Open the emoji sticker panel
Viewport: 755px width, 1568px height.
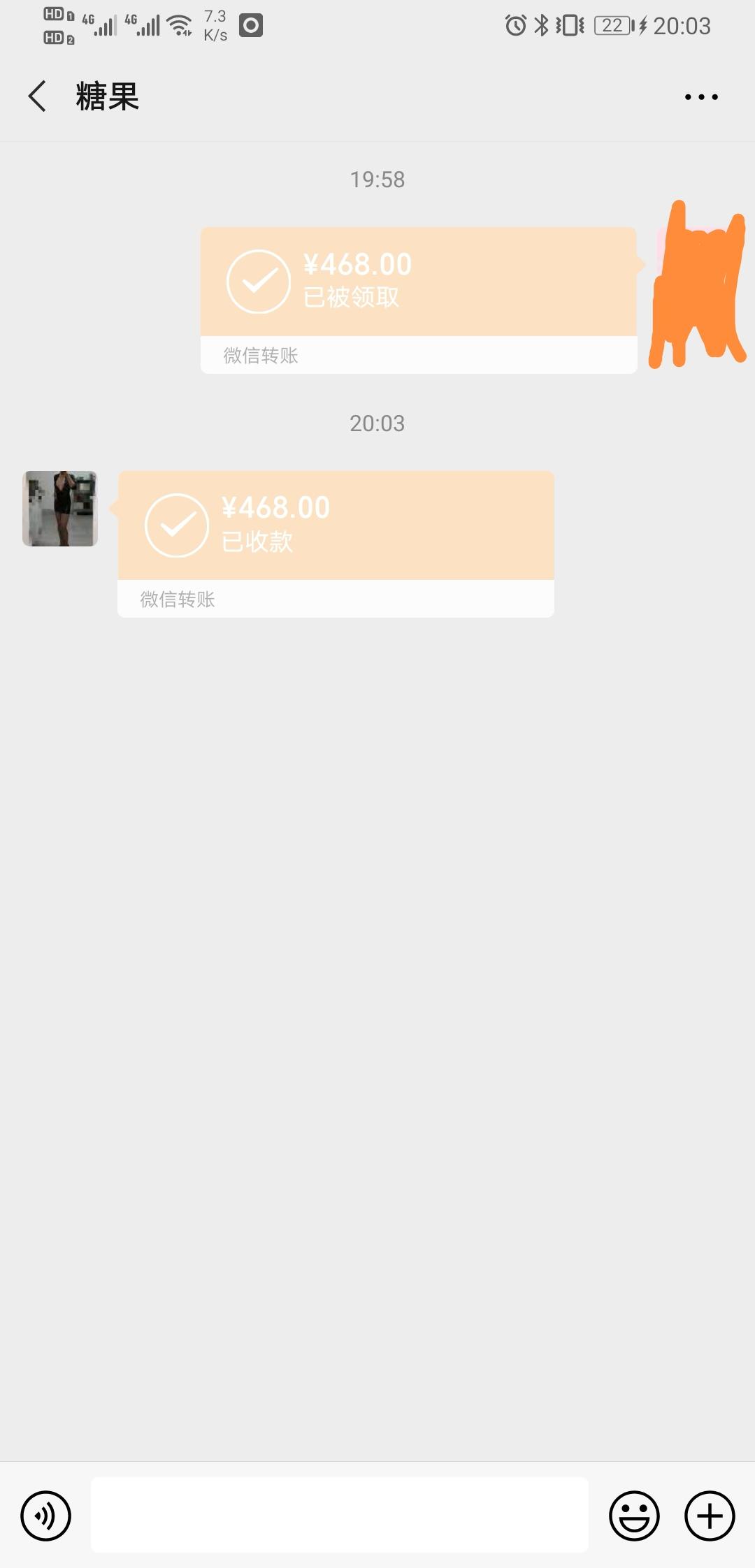tap(634, 1516)
